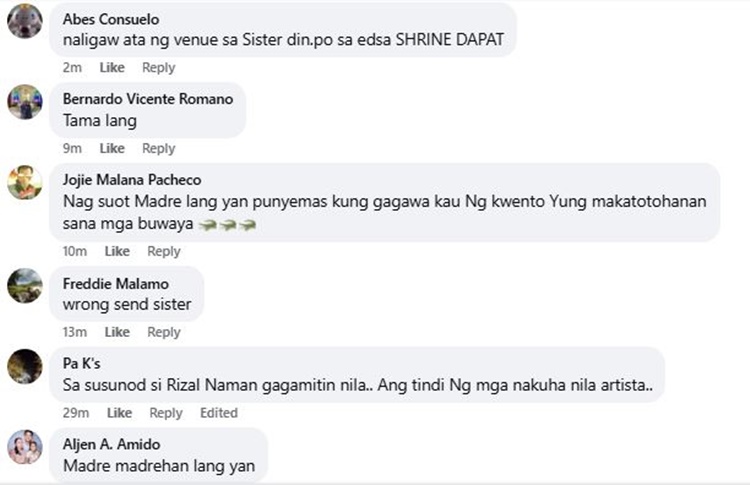Tap Aljen A. Amido's profile picture
The height and width of the screenshot is (485, 750).
(x=25, y=448)
